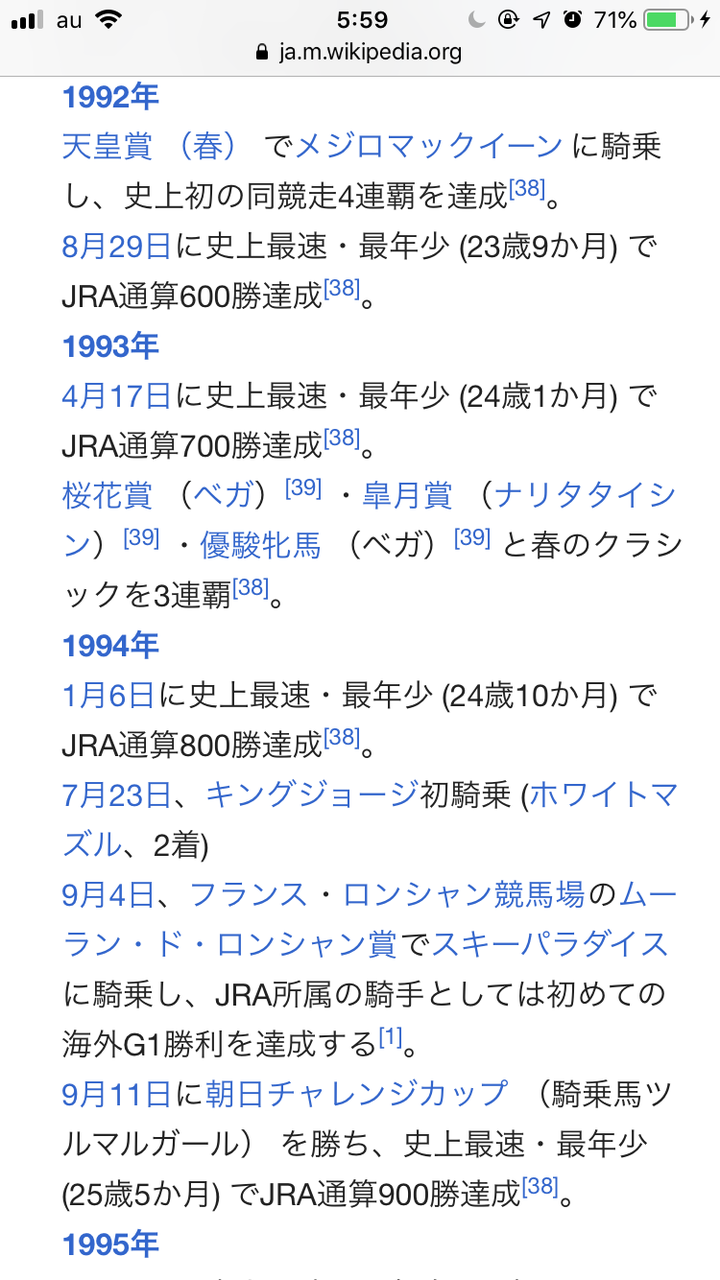
Task: Open the 桜花賞 link
Action: (x=107, y=495)
